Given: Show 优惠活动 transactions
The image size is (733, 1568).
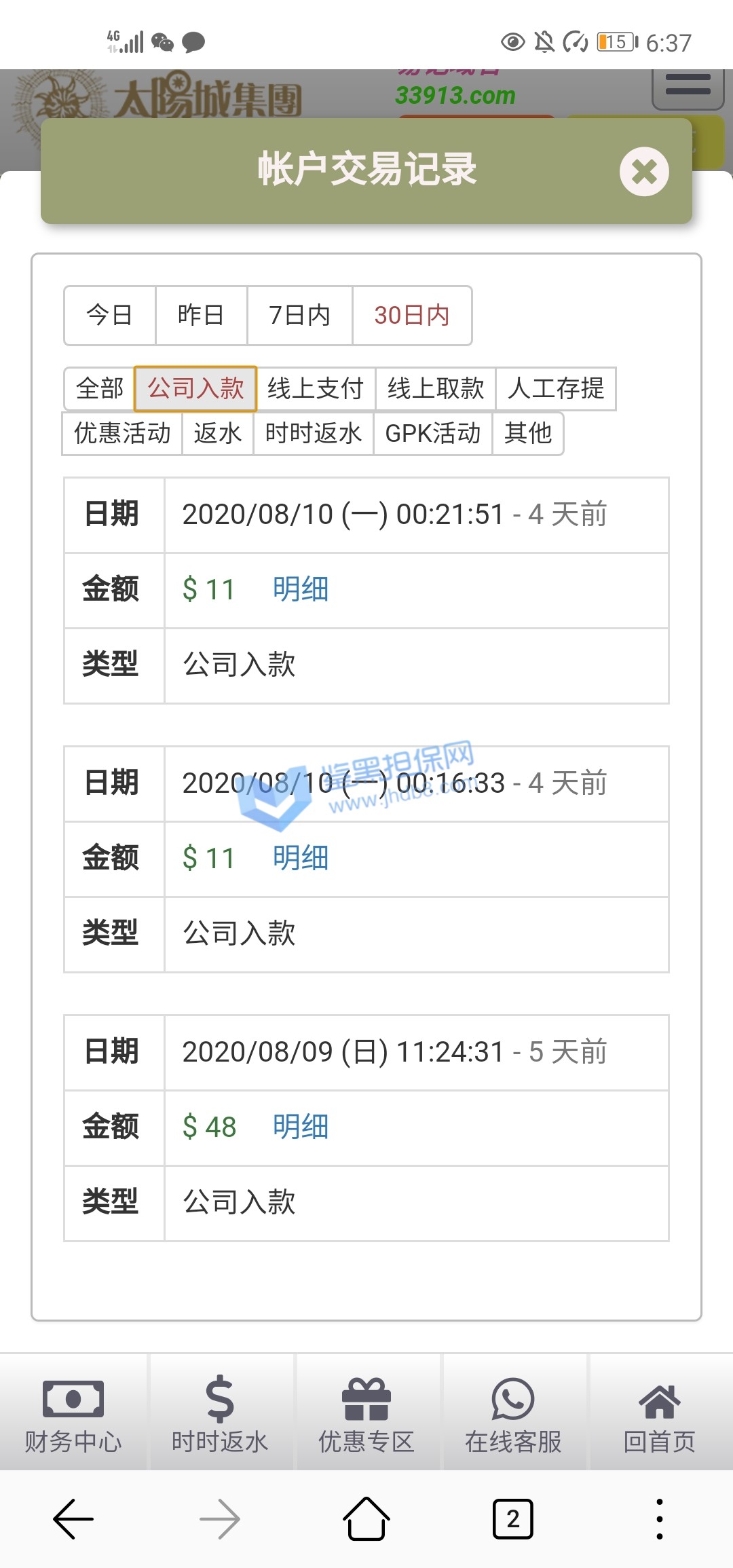Looking at the screenshot, I should point(122,433).
